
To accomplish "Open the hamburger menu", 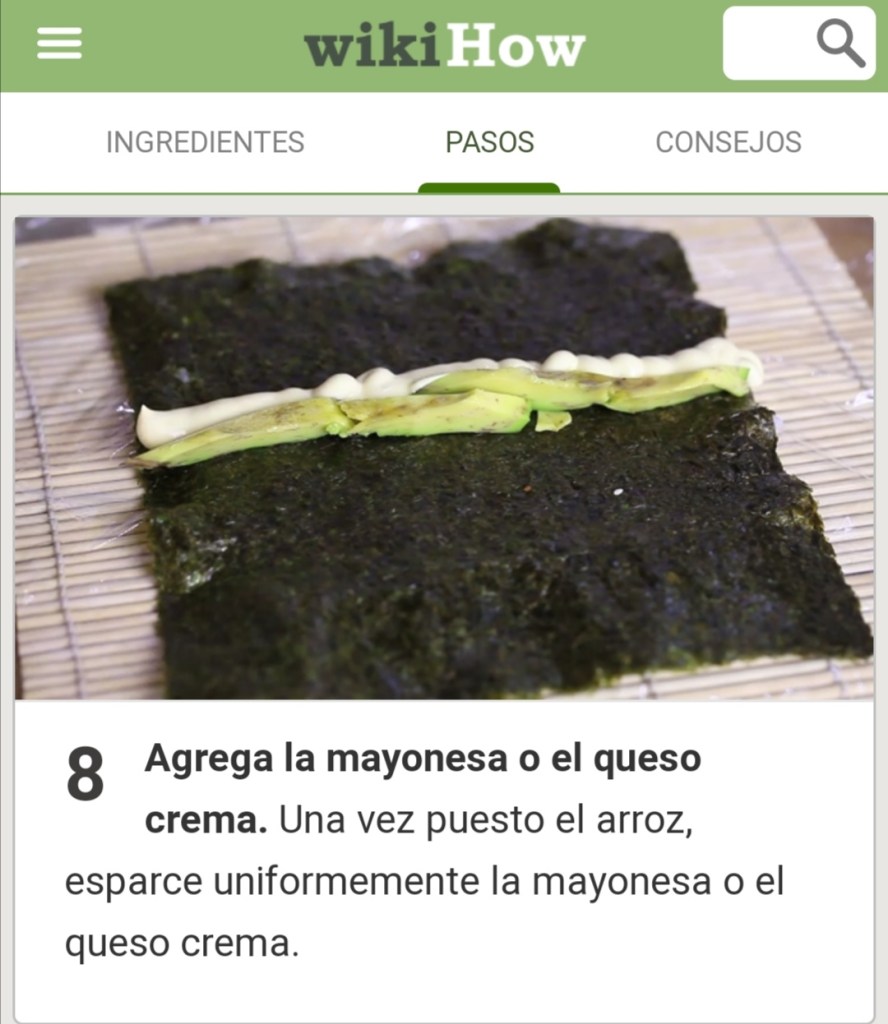I will click(59, 44).
